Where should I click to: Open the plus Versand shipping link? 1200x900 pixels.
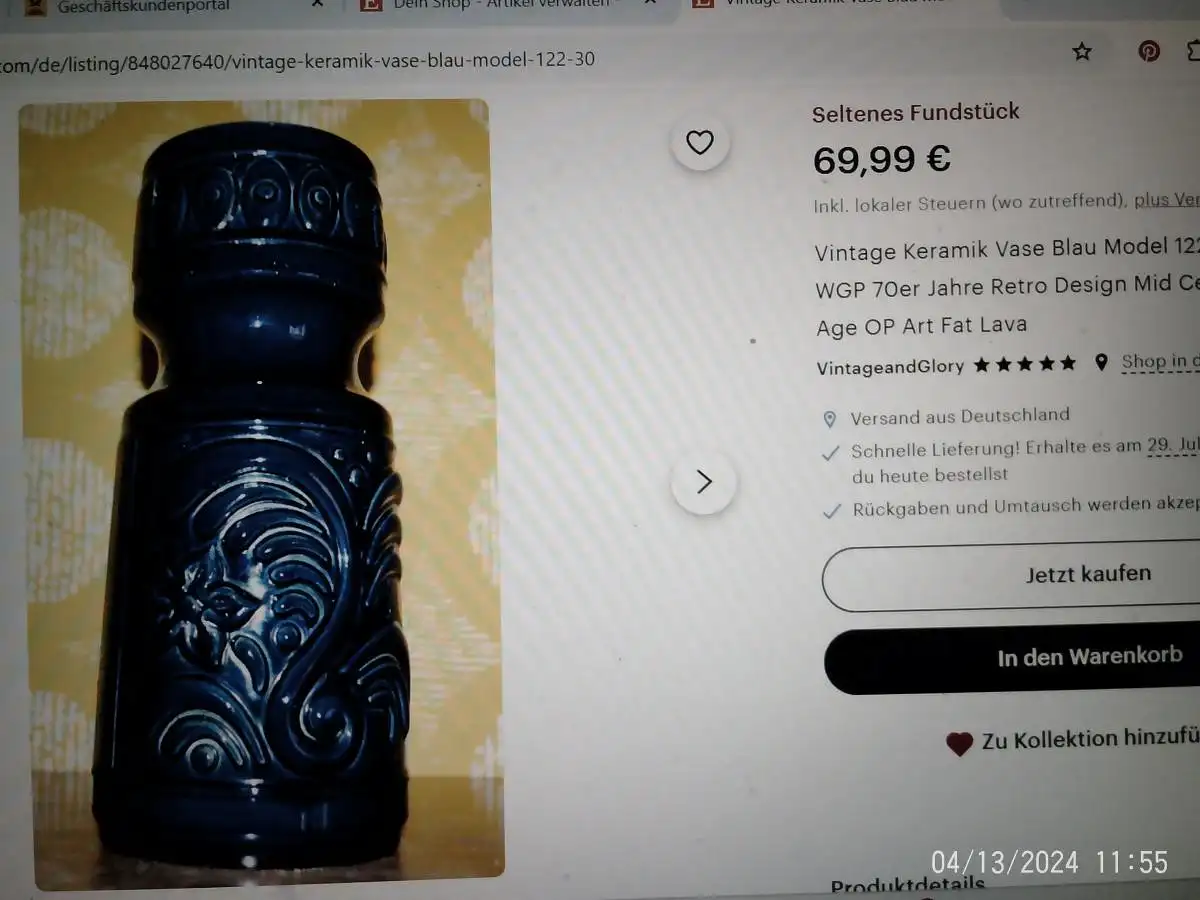click(x=1165, y=201)
